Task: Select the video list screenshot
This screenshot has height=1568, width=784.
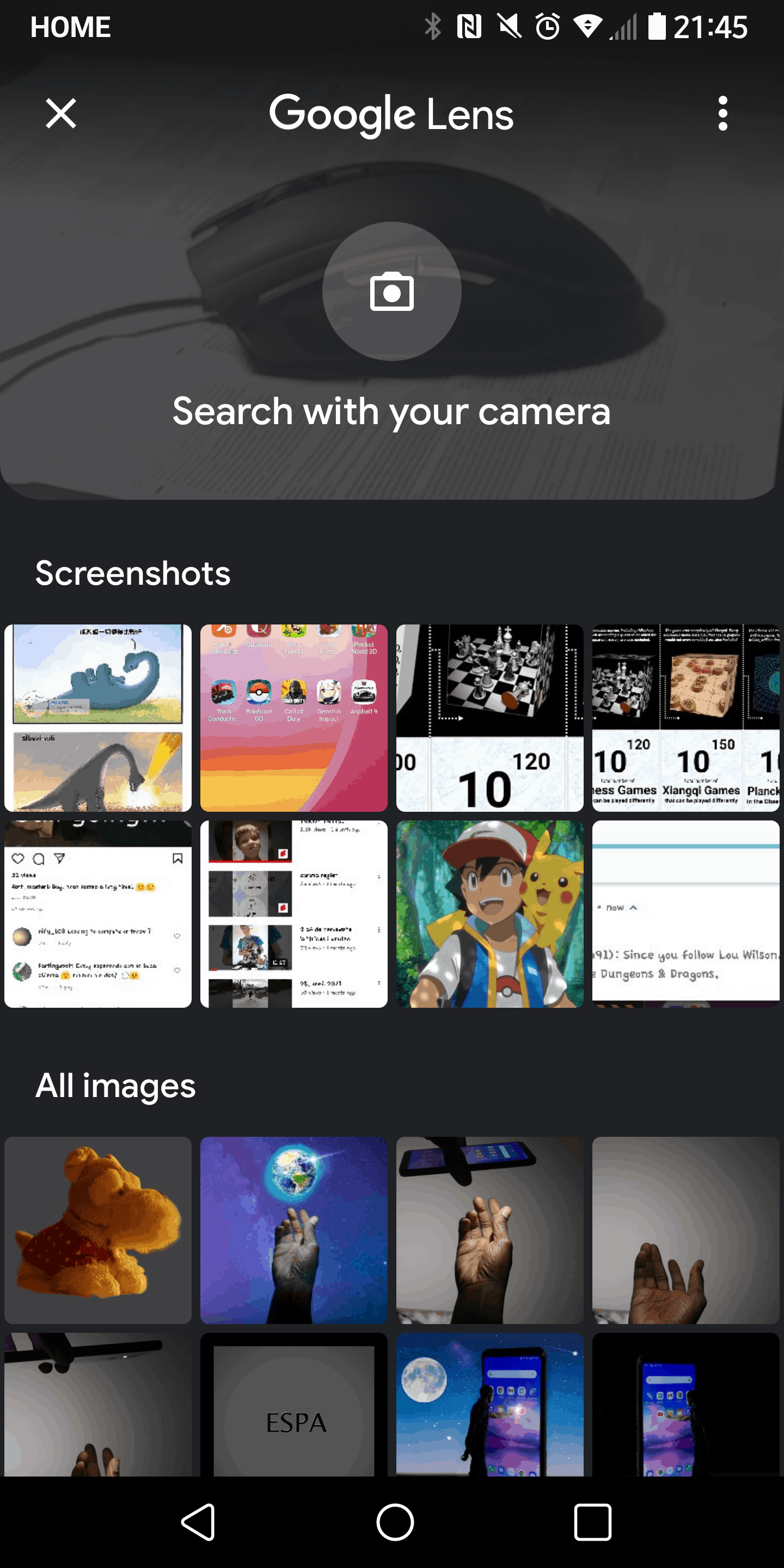Action: 294,914
